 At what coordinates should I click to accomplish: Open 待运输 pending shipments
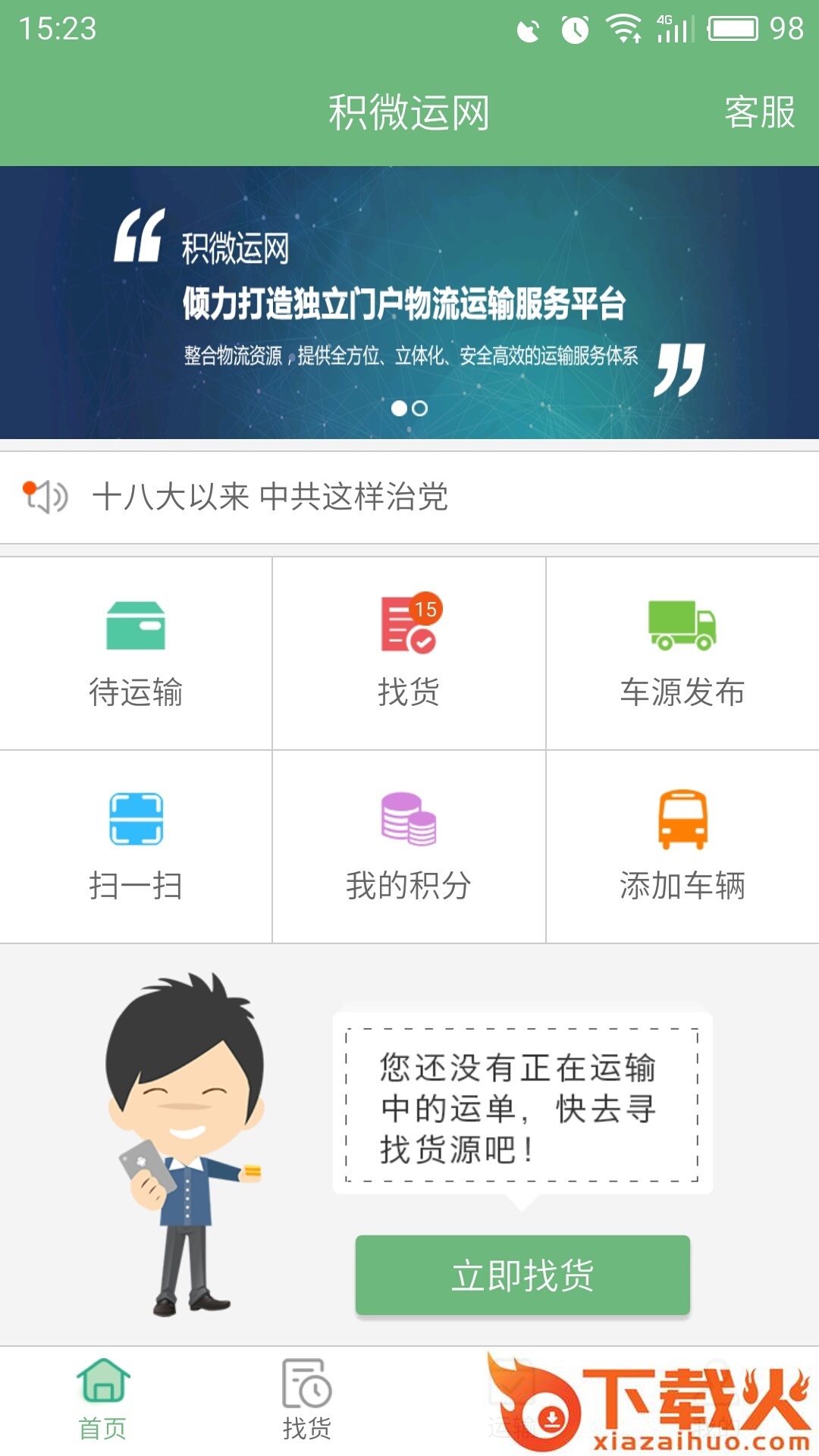136,653
